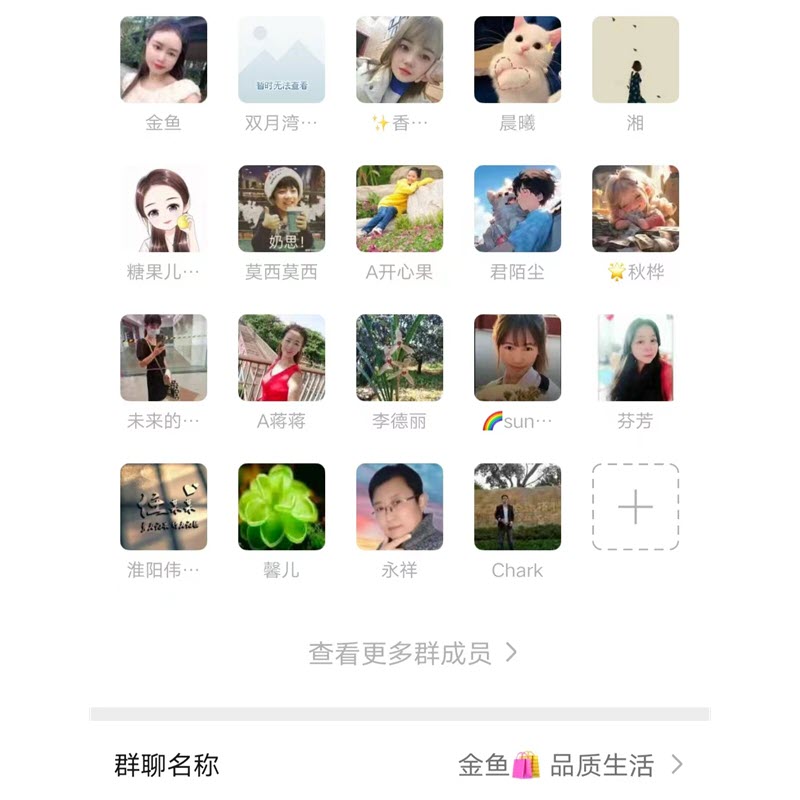Open the 群聊名称 setting row
Image resolution: width=800 pixels, height=800 pixels.
tap(400, 766)
